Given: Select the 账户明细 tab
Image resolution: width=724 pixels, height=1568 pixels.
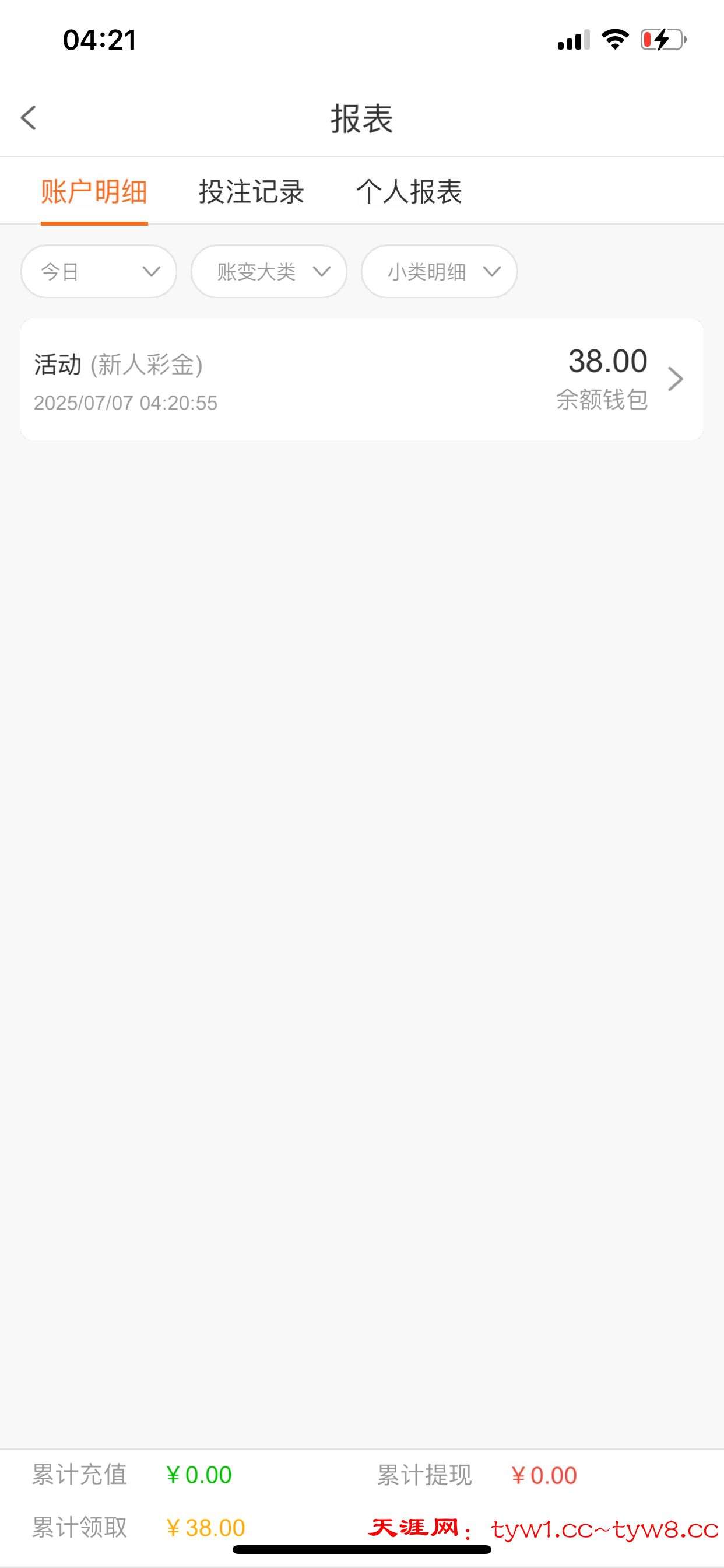Looking at the screenshot, I should click(94, 192).
